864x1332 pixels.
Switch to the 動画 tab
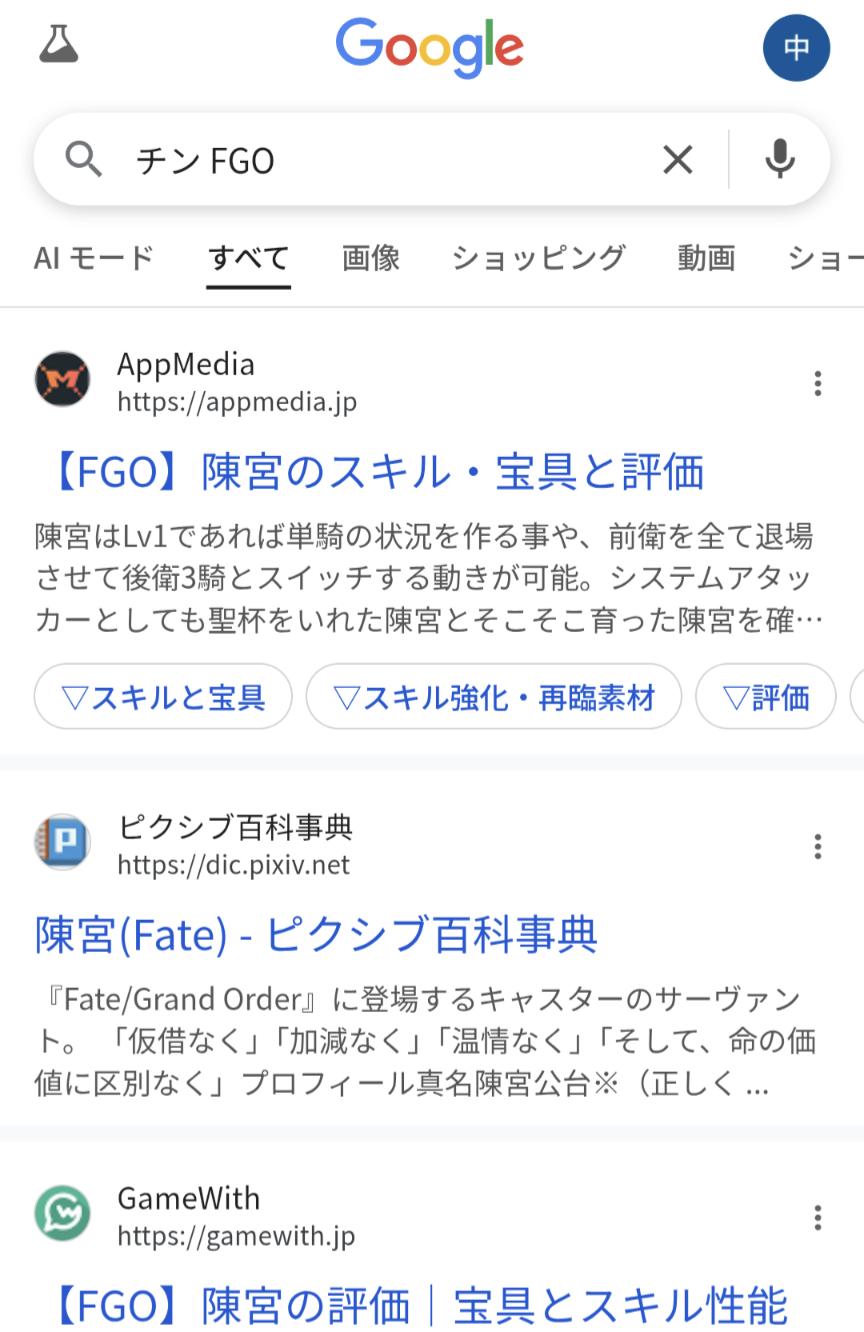point(706,258)
